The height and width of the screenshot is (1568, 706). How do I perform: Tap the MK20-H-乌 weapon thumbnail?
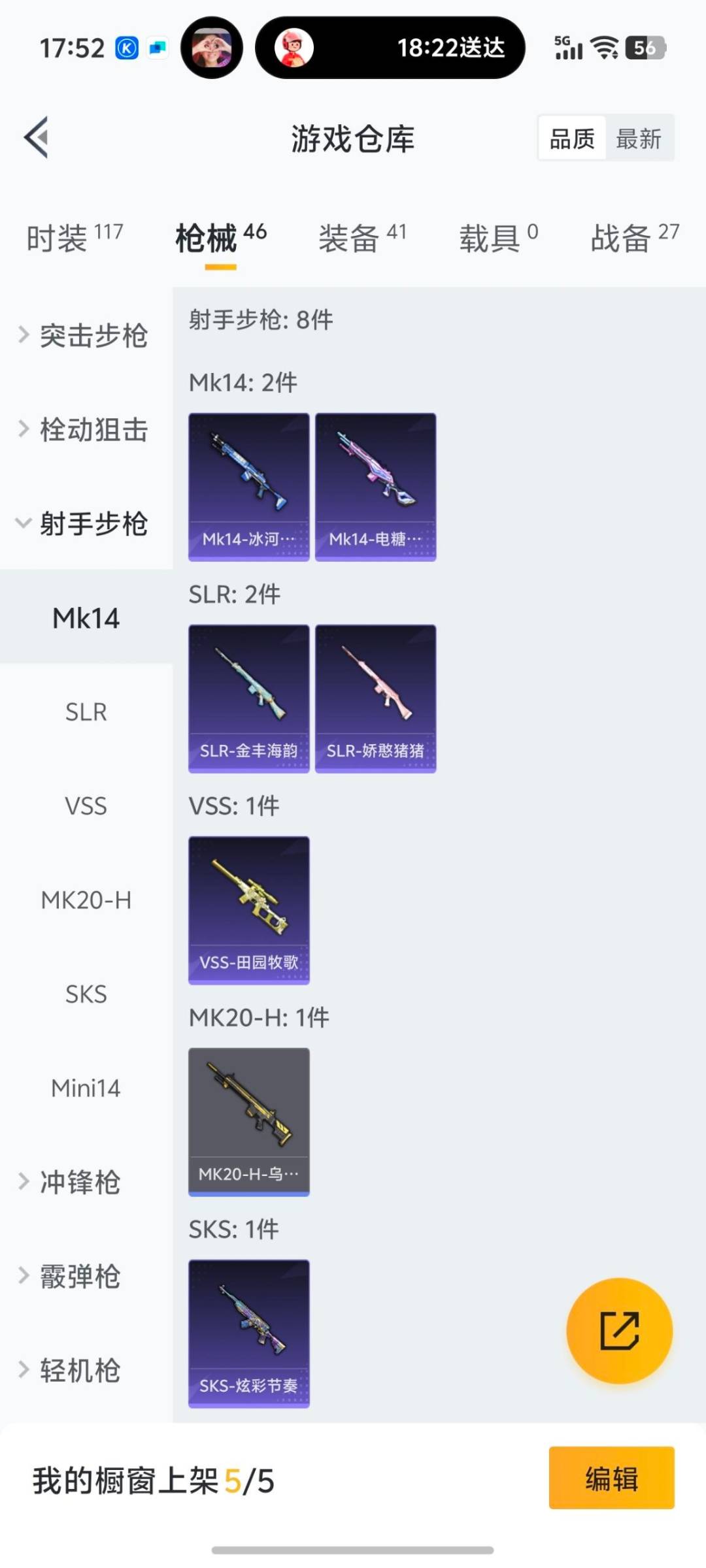pos(248,1120)
